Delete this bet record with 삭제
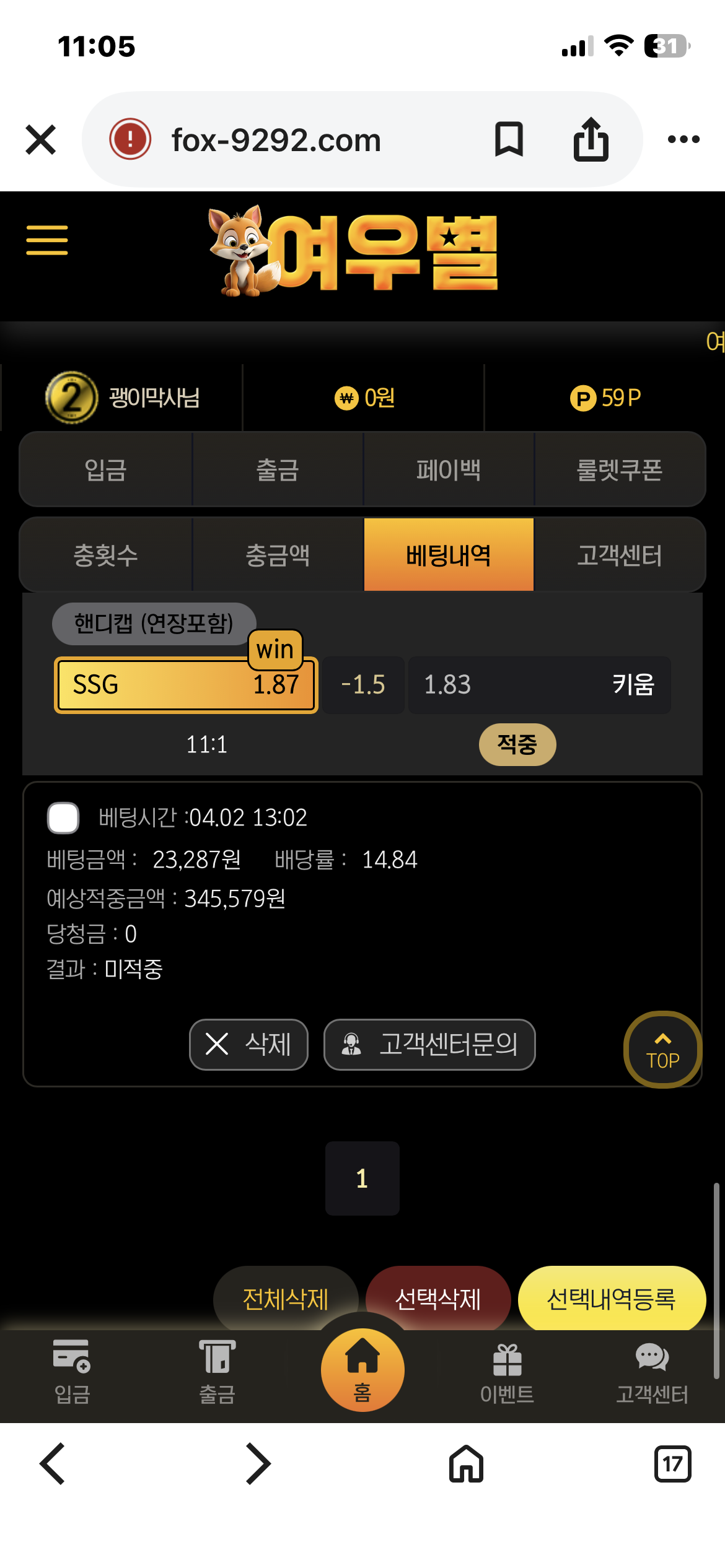 point(248,1044)
